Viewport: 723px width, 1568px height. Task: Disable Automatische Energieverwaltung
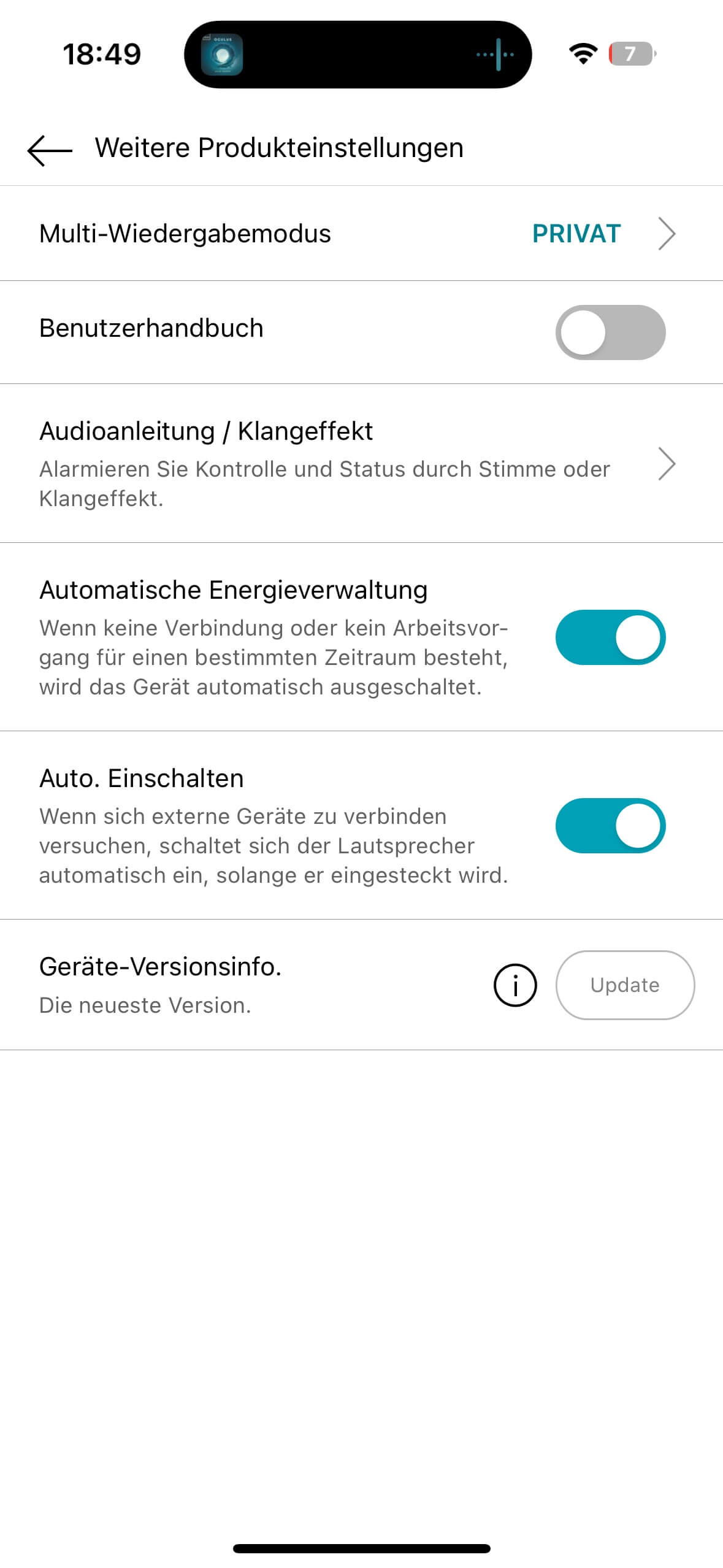tap(610, 637)
